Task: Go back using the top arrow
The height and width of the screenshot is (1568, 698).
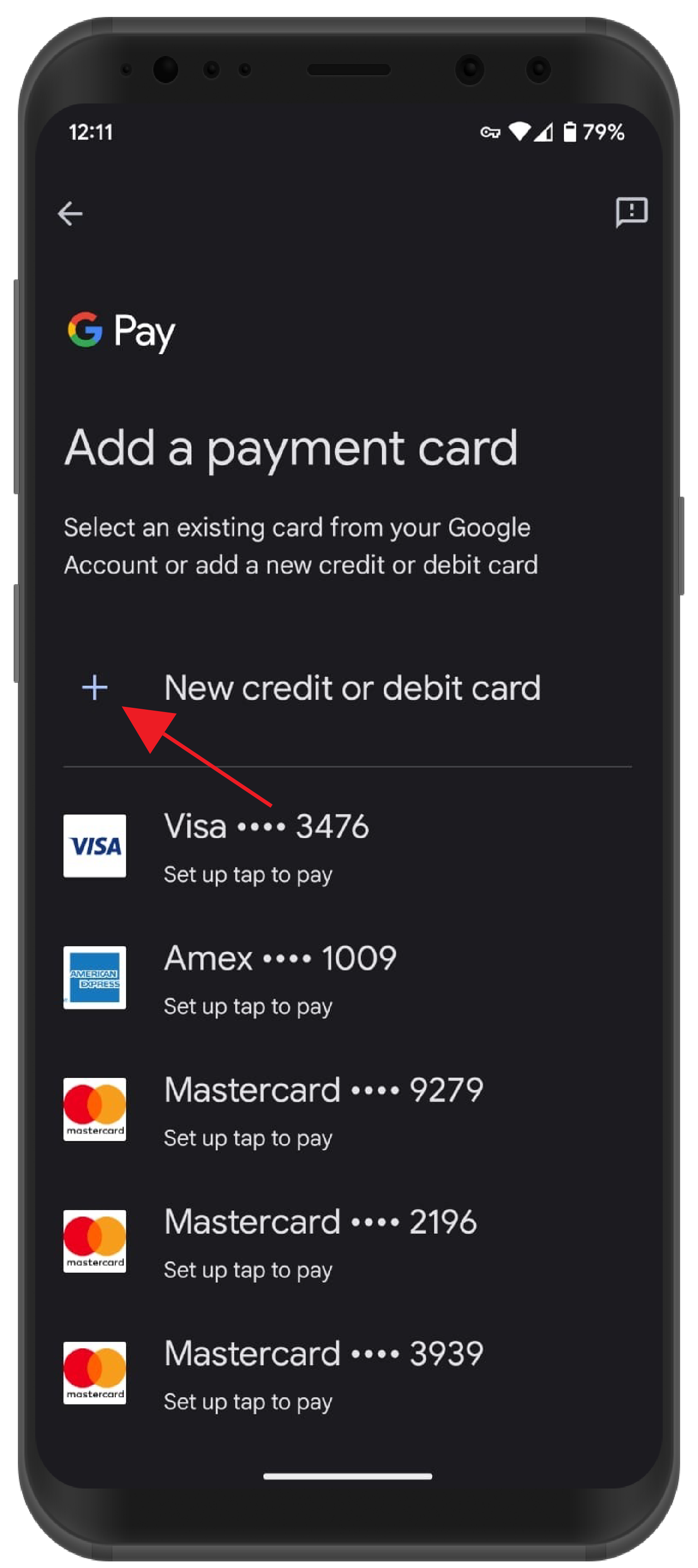Action: pyautogui.click(x=70, y=214)
